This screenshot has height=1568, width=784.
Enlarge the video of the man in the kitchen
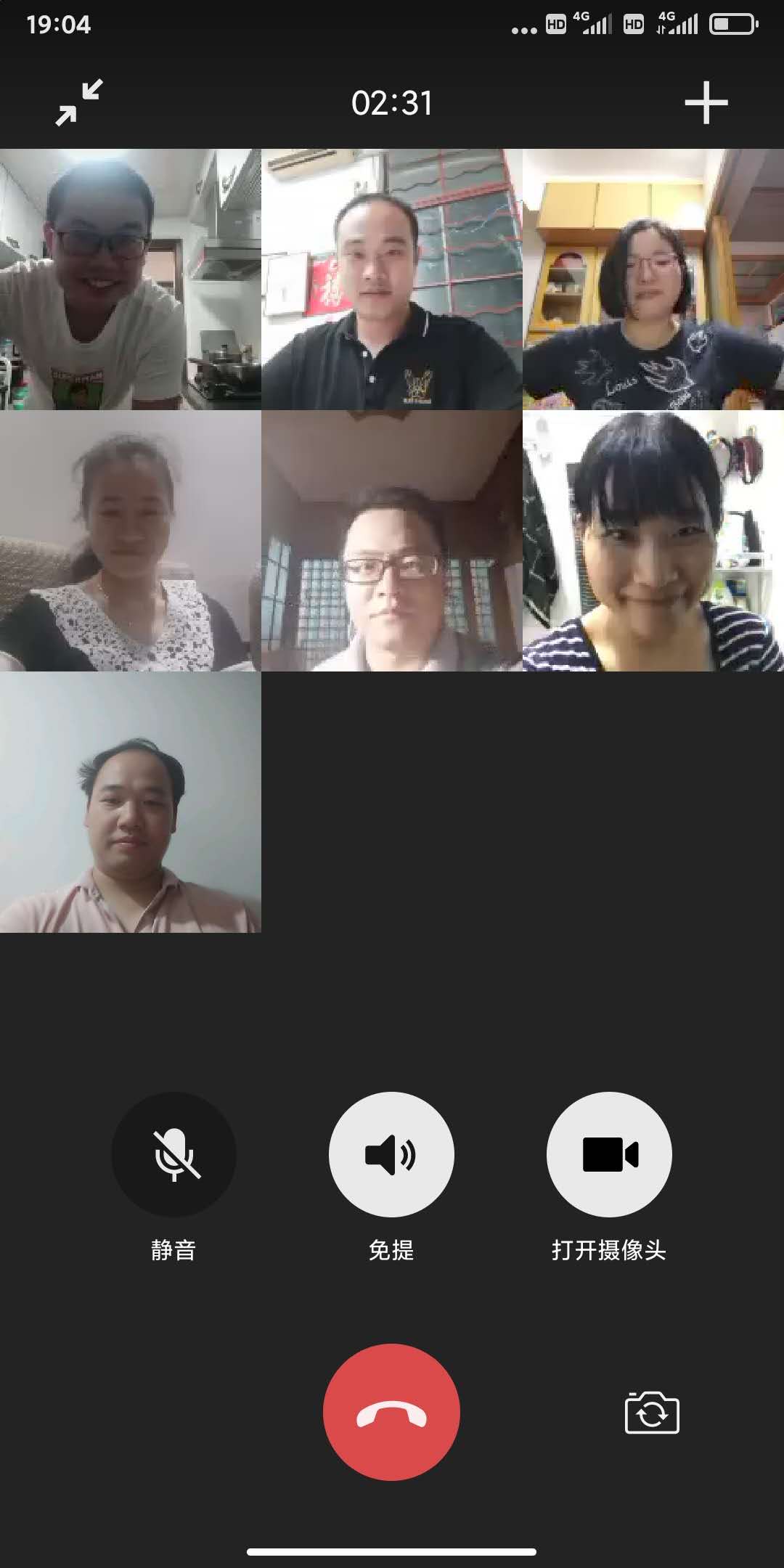point(131,279)
